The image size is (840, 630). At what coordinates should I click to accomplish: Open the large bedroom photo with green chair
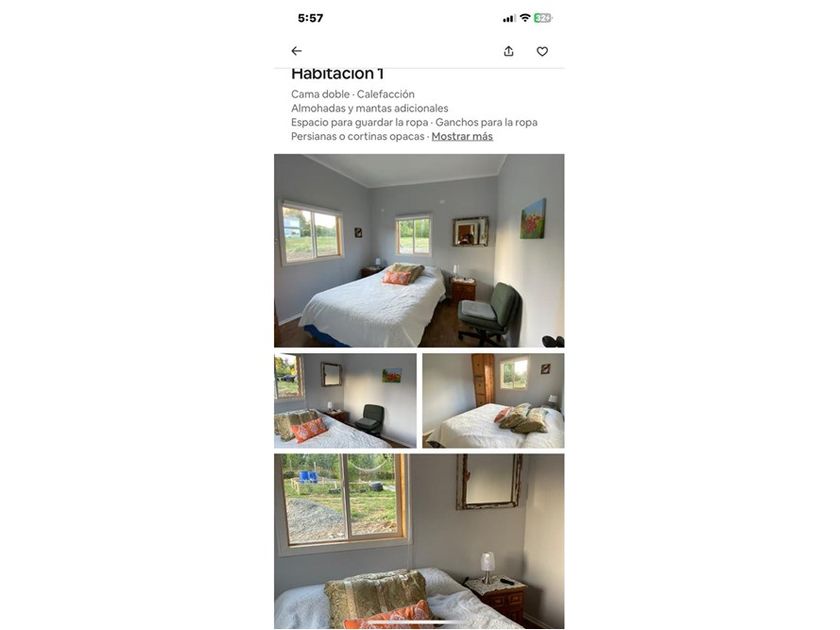pyautogui.click(x=419, y=251)
